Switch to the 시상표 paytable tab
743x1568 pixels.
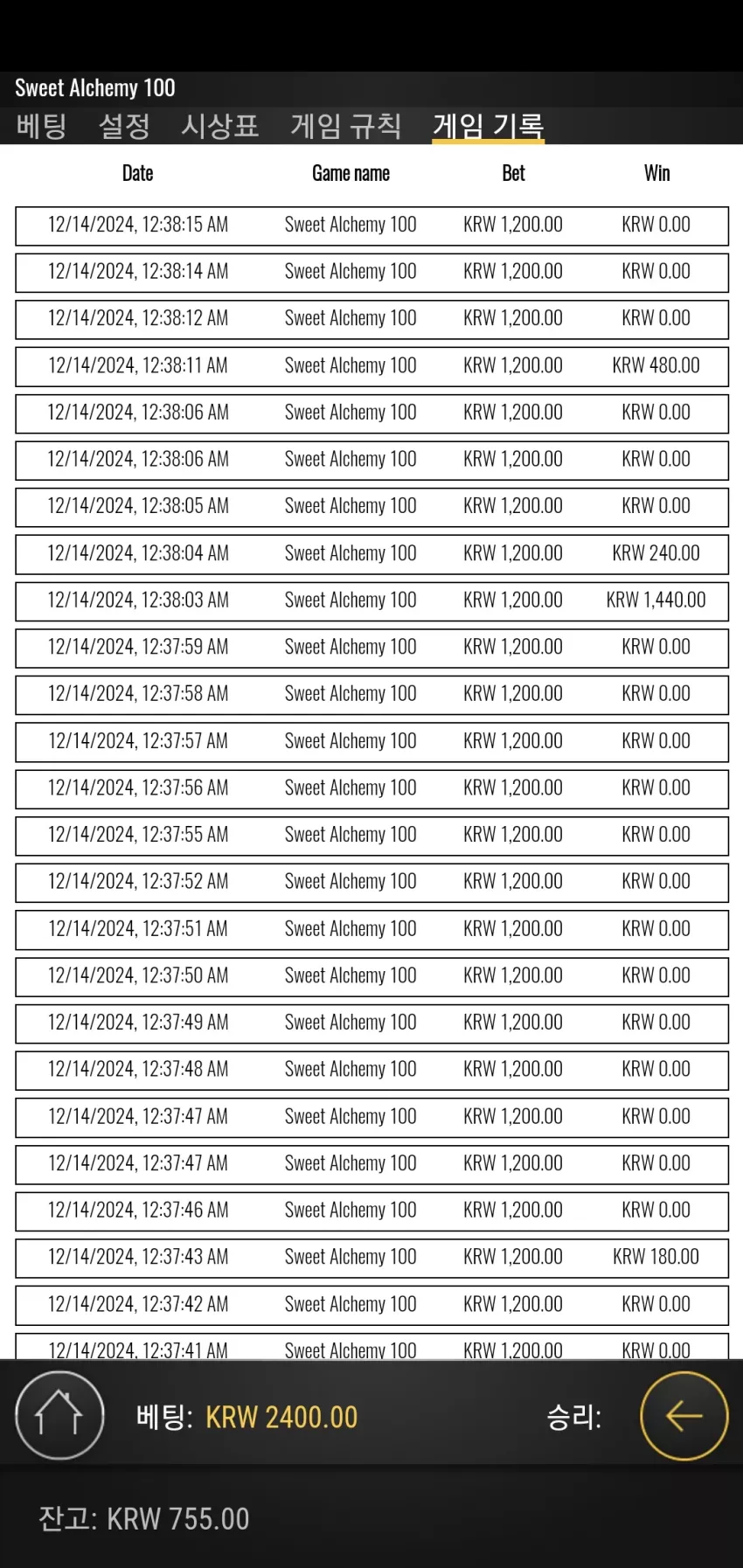tap(219, 126)
